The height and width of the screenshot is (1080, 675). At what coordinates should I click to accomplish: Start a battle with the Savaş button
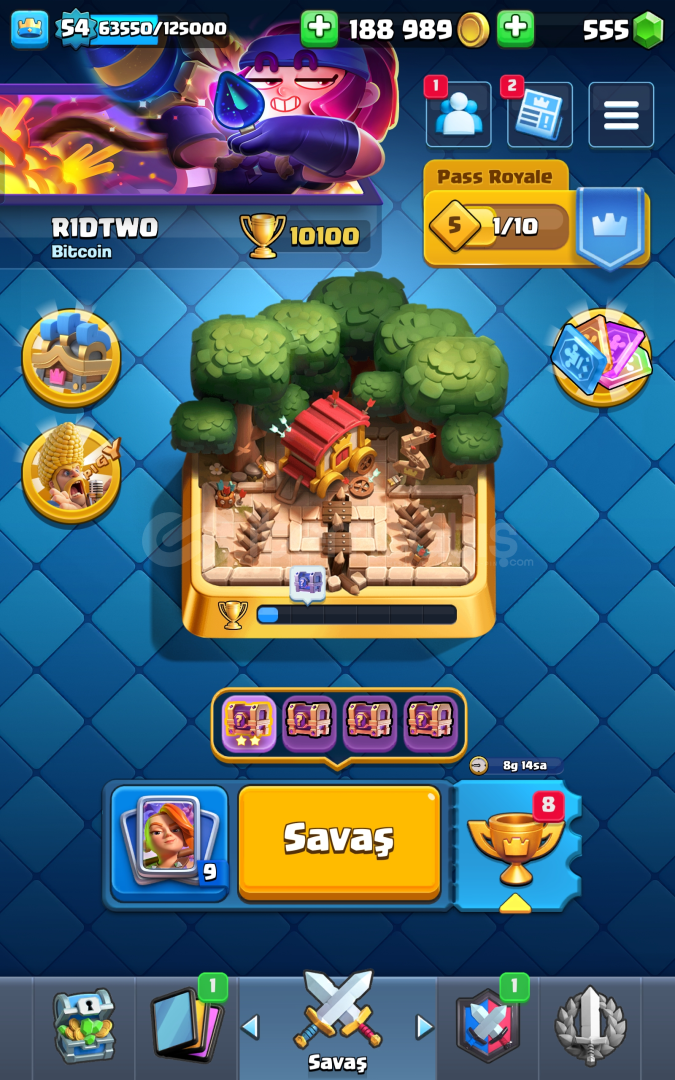(x=339, y=839)
